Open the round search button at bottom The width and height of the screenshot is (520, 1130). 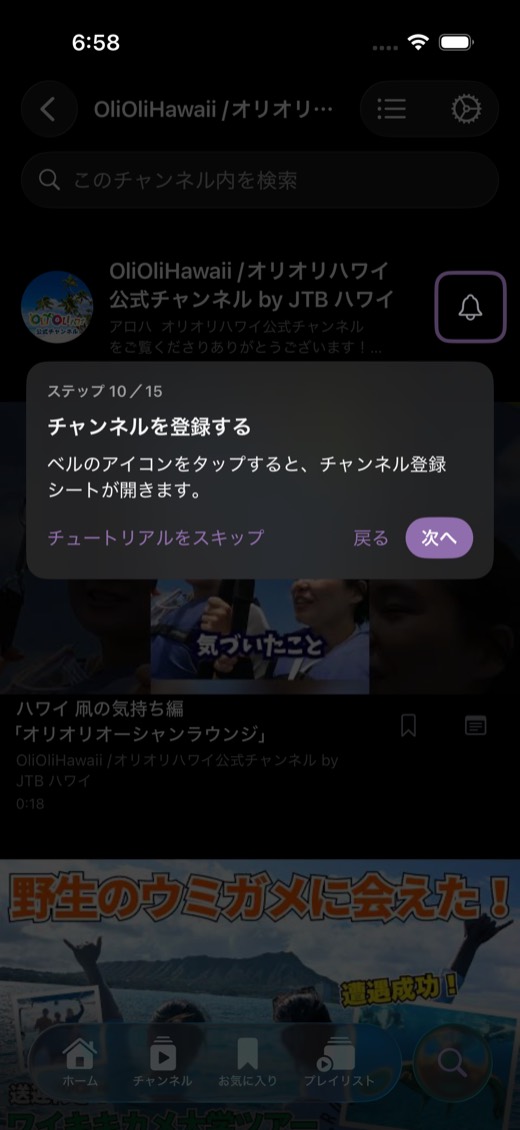coord(452,1061)
